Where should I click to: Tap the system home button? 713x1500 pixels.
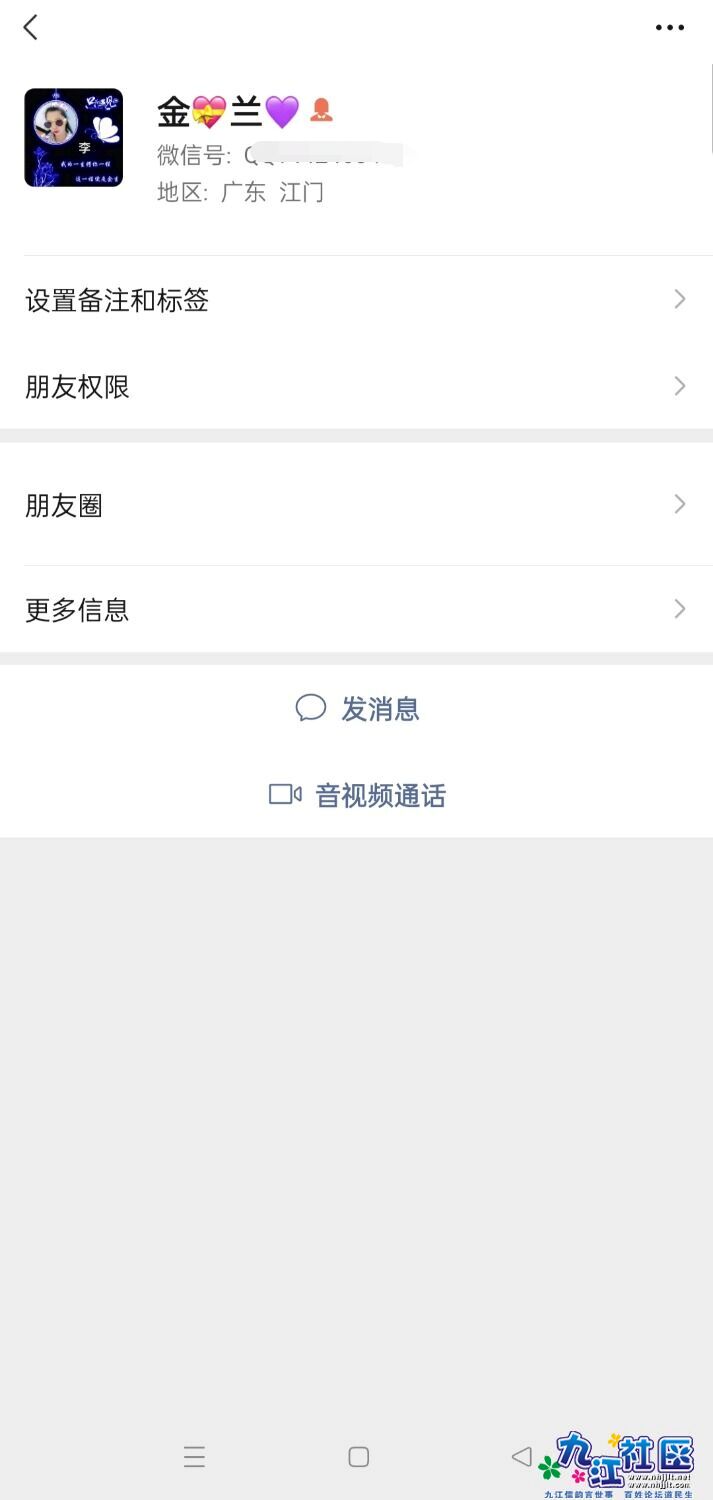[358, 1457]
